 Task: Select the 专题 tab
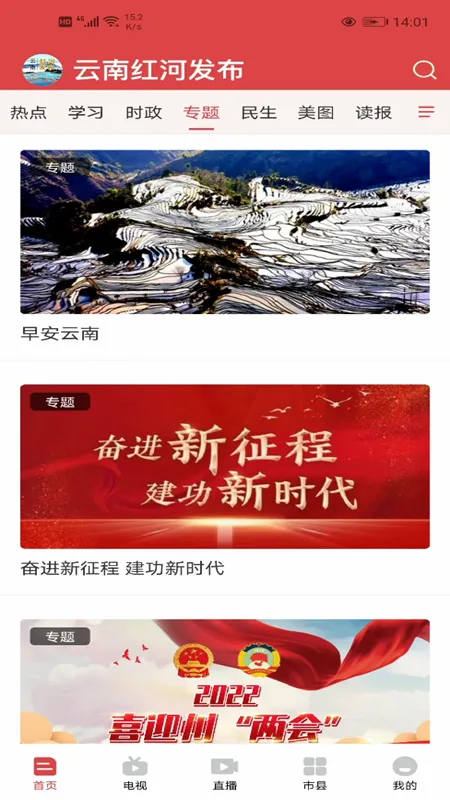tap(202, 112)
